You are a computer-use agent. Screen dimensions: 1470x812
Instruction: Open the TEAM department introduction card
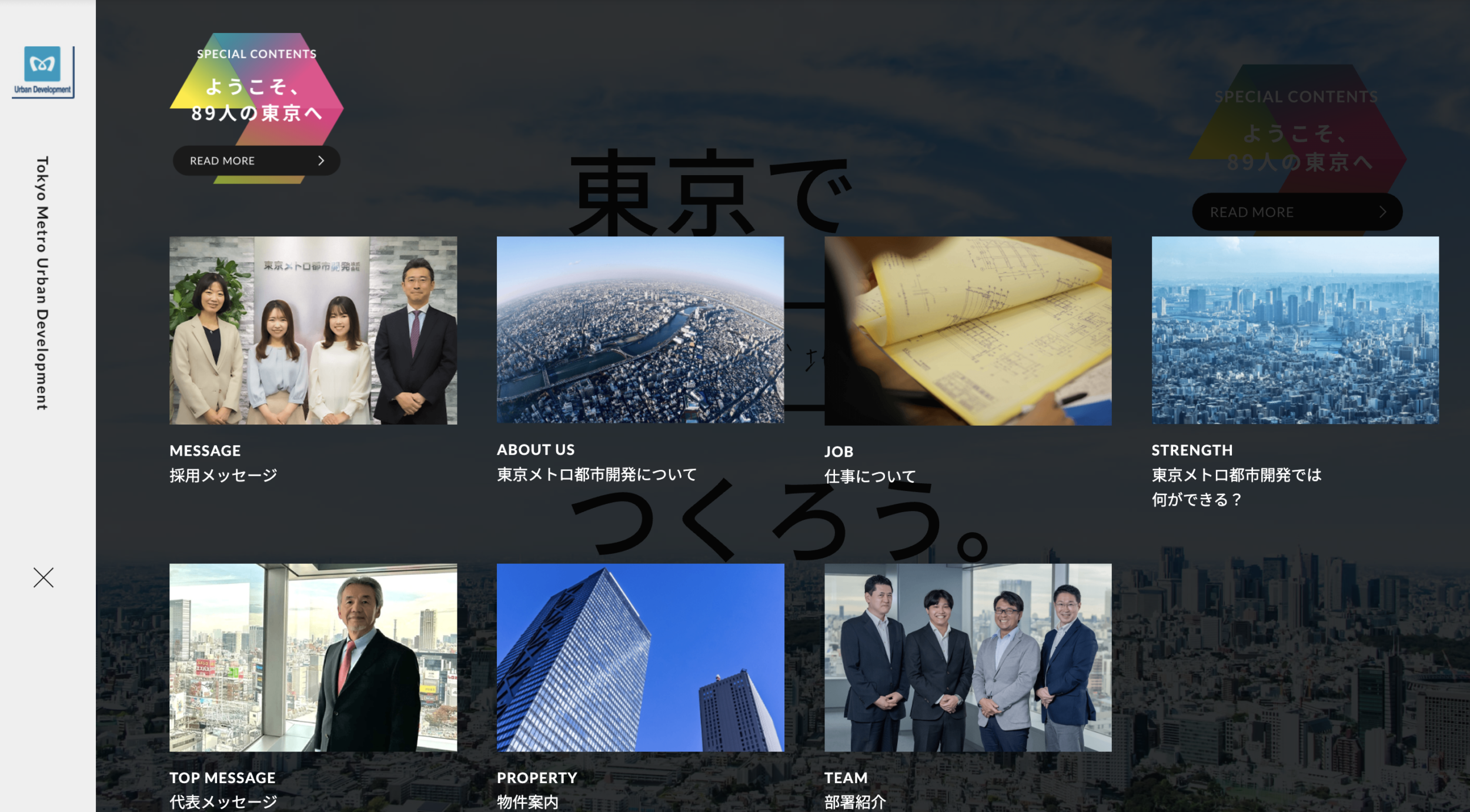pyautogui.click(x=967, y=657)
